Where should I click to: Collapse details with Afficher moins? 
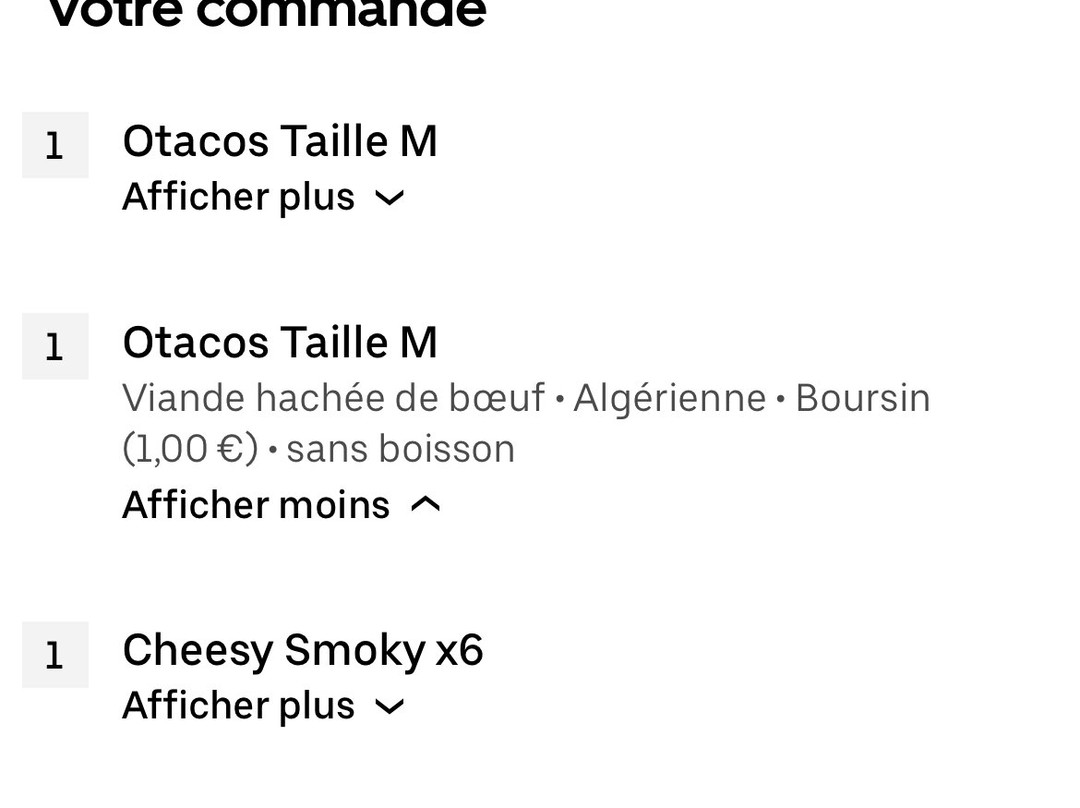pos(281,505)
